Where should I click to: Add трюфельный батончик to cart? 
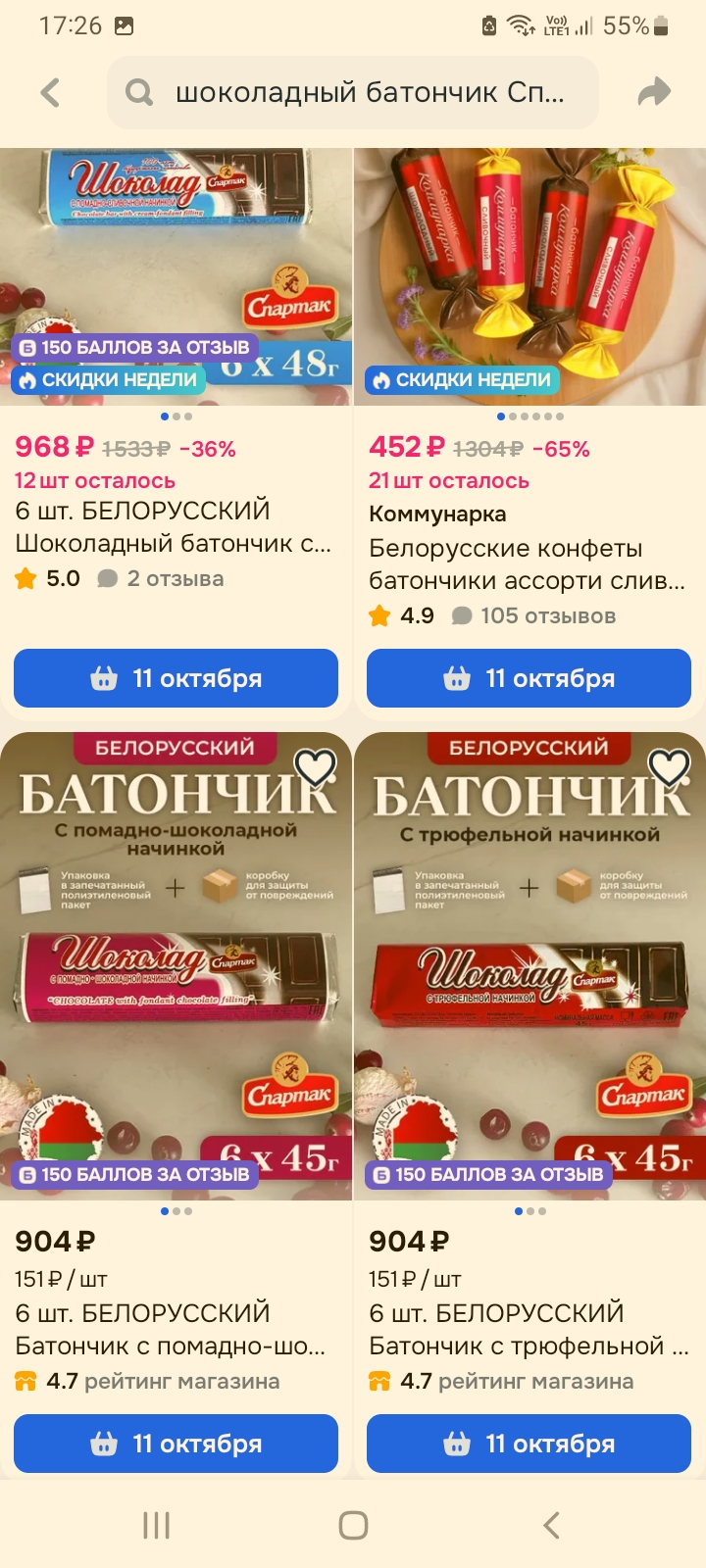pos(529,1444)
